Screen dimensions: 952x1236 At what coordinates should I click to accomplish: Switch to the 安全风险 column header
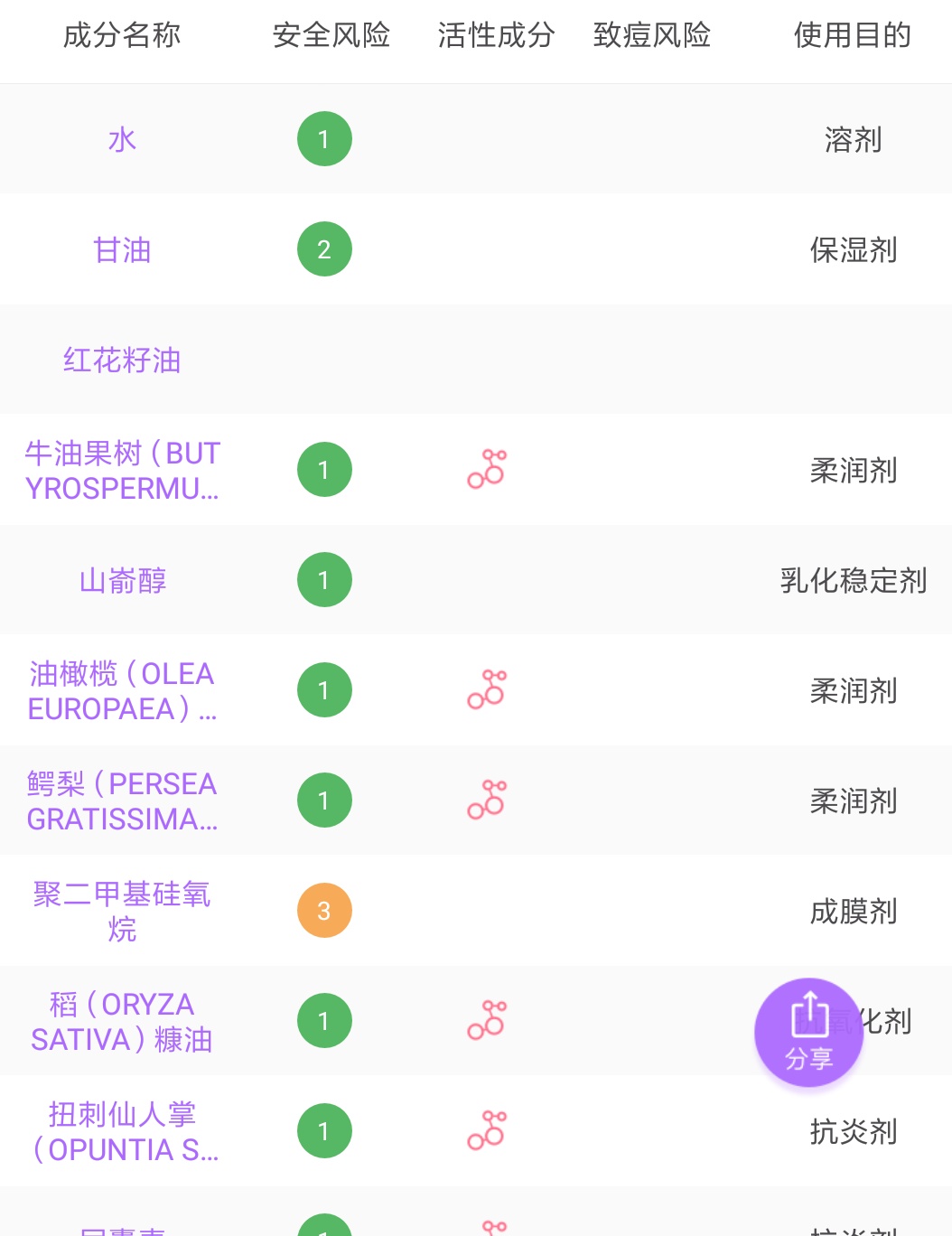click(x=331, y=35)
